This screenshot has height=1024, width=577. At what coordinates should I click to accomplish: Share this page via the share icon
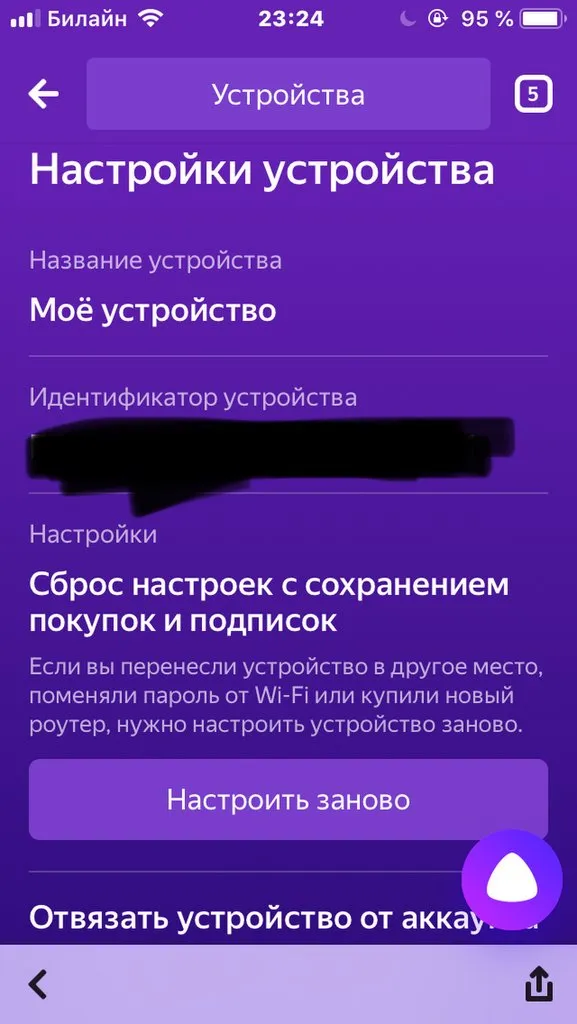tap(539, 982)
